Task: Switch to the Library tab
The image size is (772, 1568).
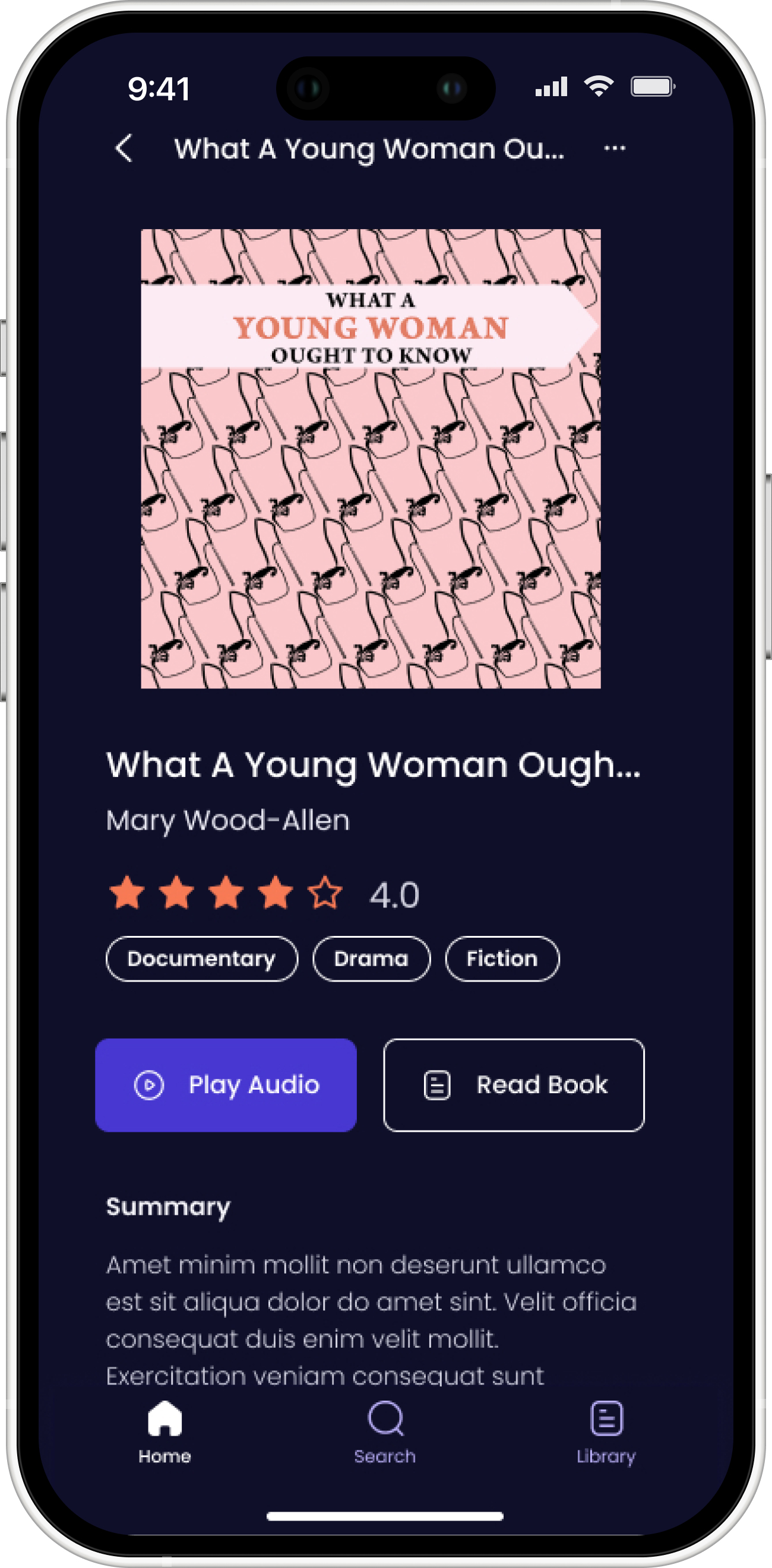Action: [606, 1431]
